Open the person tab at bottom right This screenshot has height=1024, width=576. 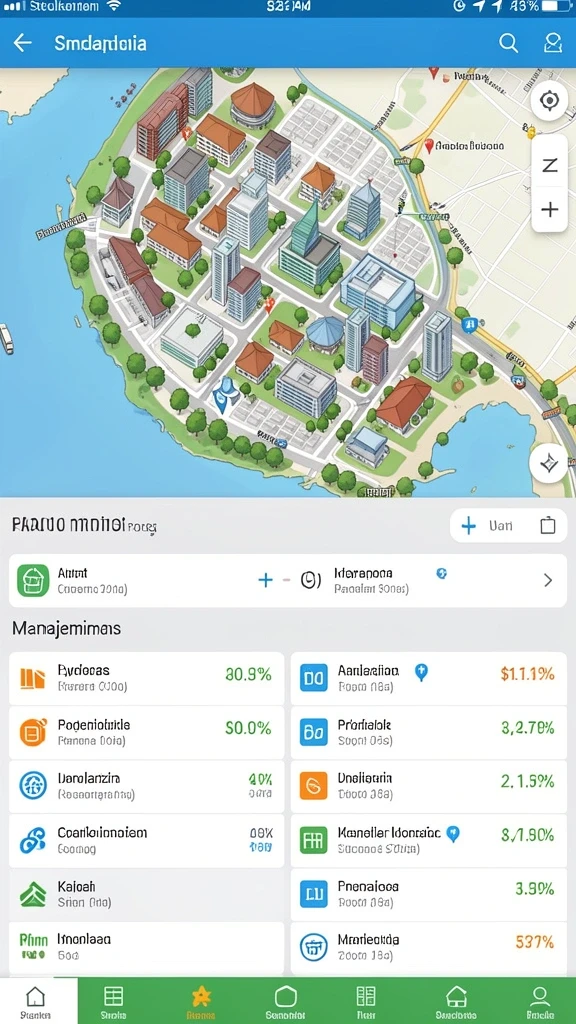[x=539, y=1001]
